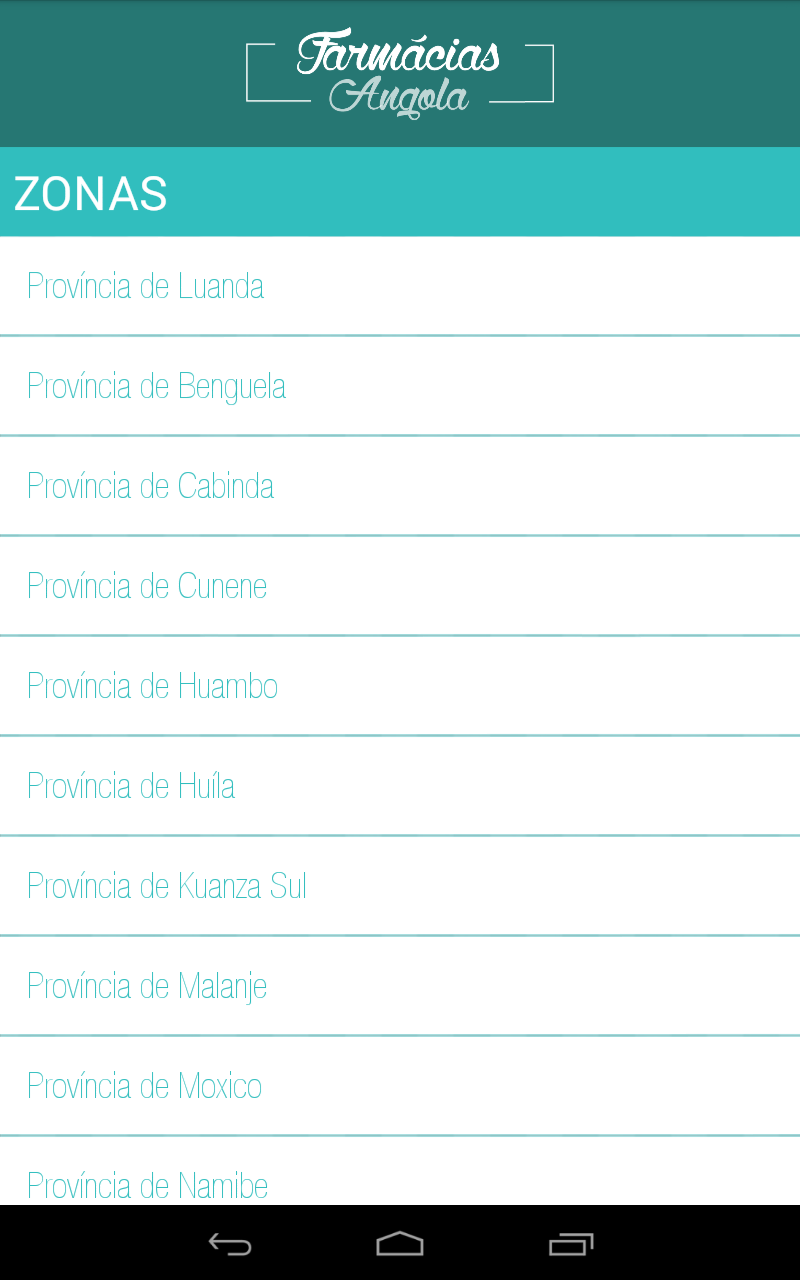Tap the system back button

[x=230, y=1244]
